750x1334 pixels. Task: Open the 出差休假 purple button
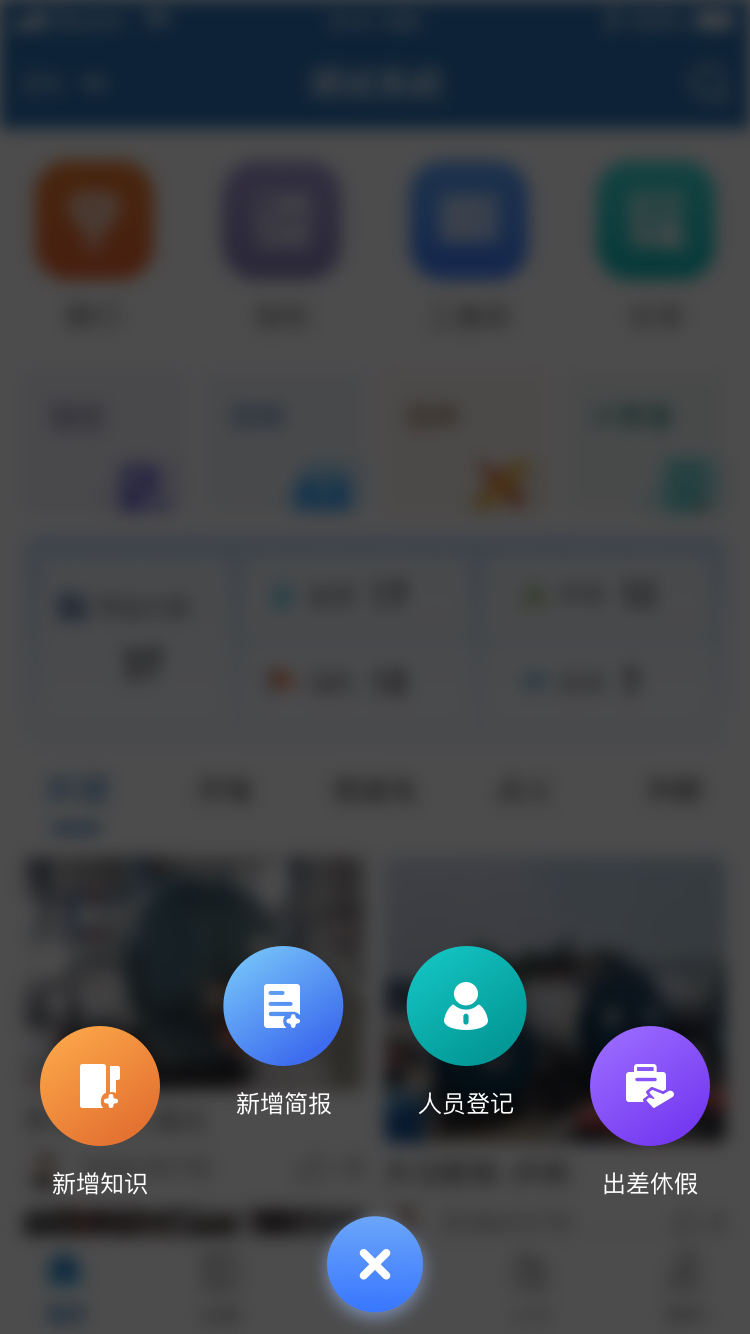coord(650,1086)
